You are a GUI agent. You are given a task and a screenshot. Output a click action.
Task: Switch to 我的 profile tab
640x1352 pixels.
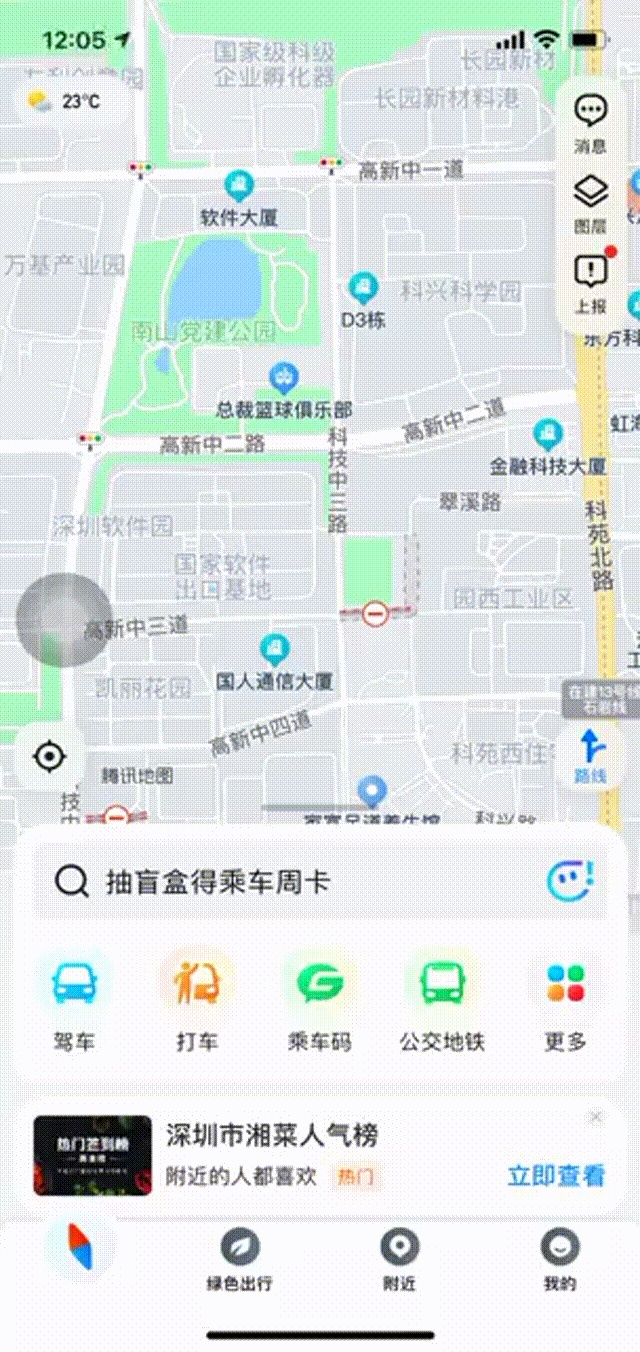point(560,1260)
